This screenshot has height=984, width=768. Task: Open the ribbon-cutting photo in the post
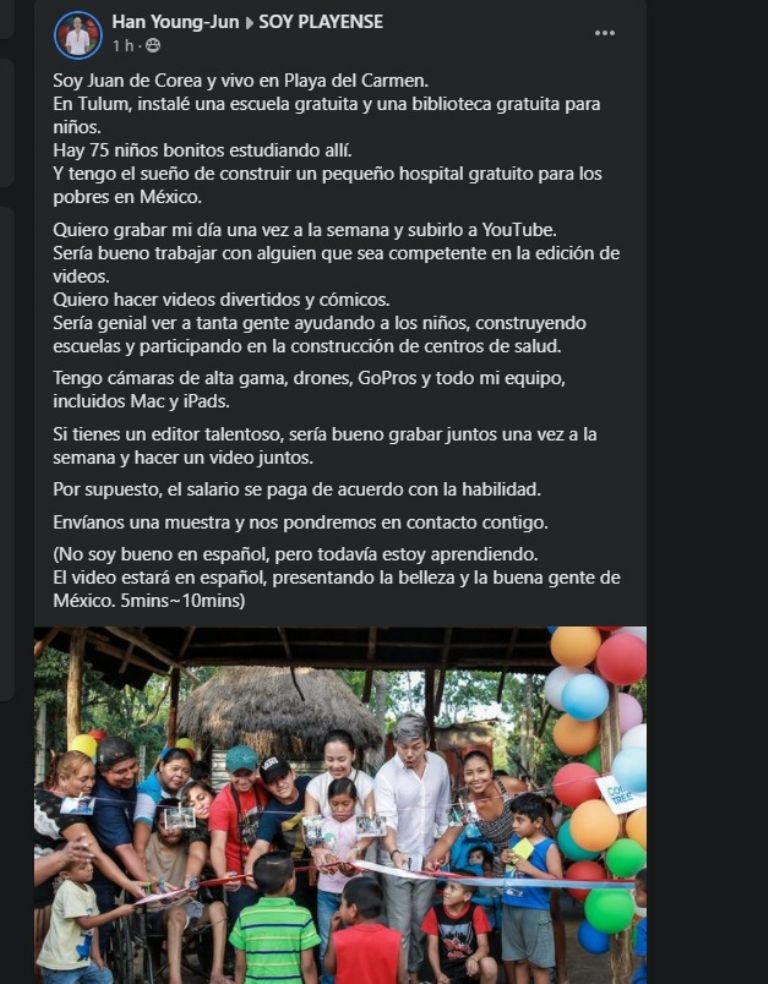(340, 805)
